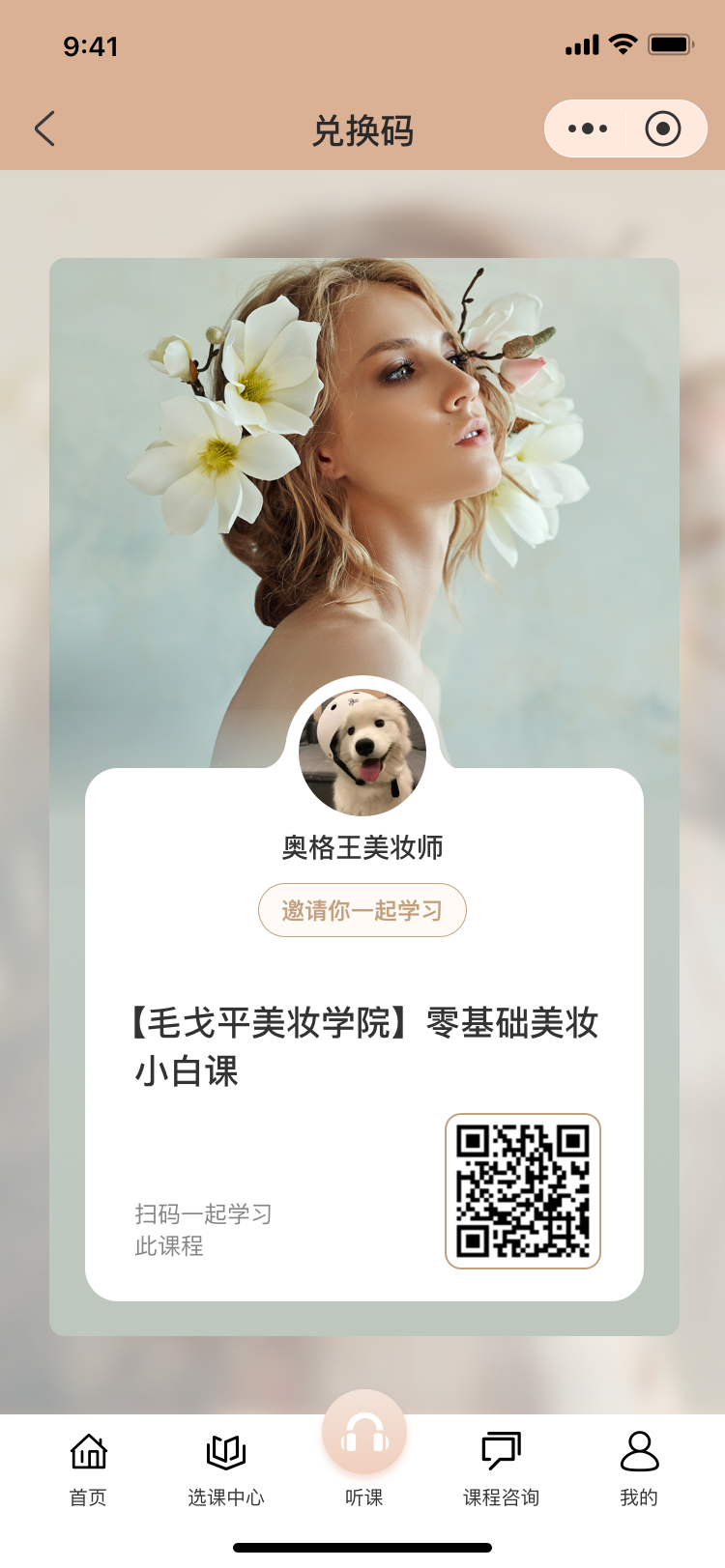The image size is (725, 1568).
Task: Tap the 邀请你一起学习 button
Action: click(x=362, y=910)
